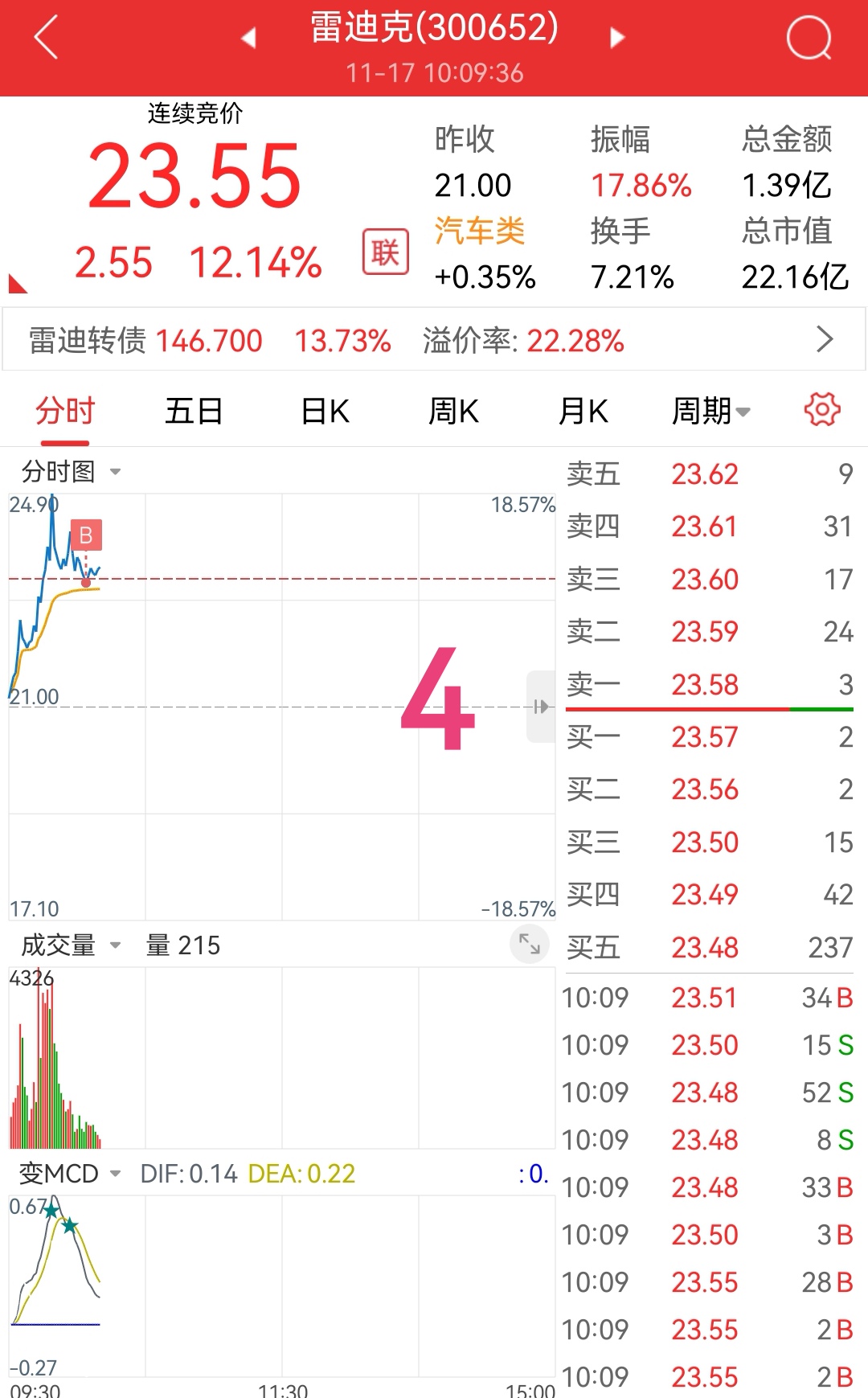
Task: Open chart settings gear
Action: (x=822, y=410)
